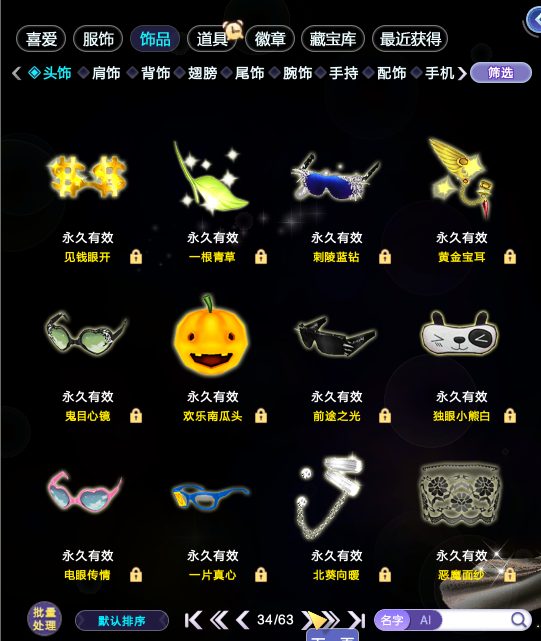Jump to the first page

coord(193,620)
